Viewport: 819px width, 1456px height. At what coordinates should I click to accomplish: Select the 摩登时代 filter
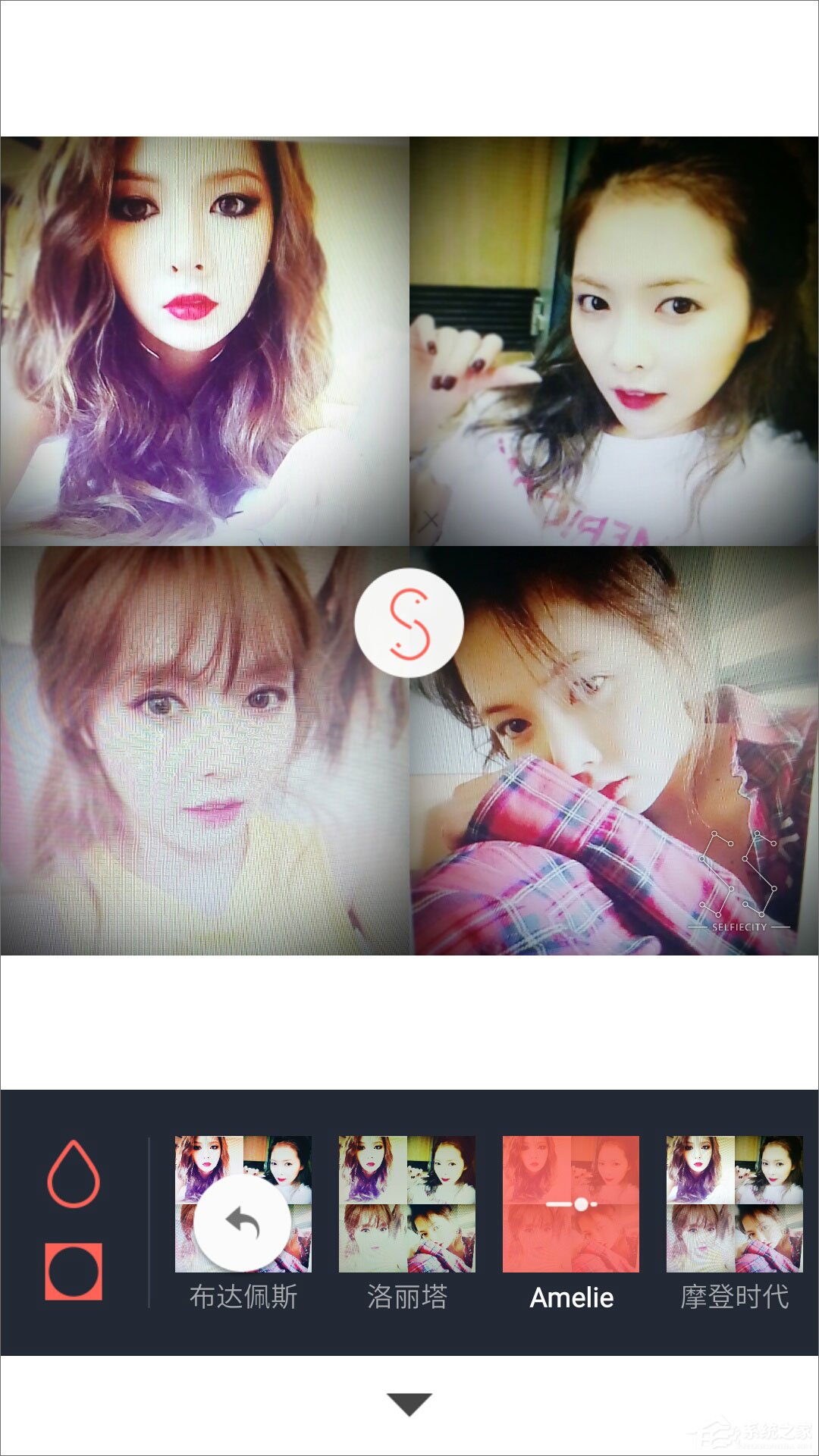click(x=734, y=1206)
